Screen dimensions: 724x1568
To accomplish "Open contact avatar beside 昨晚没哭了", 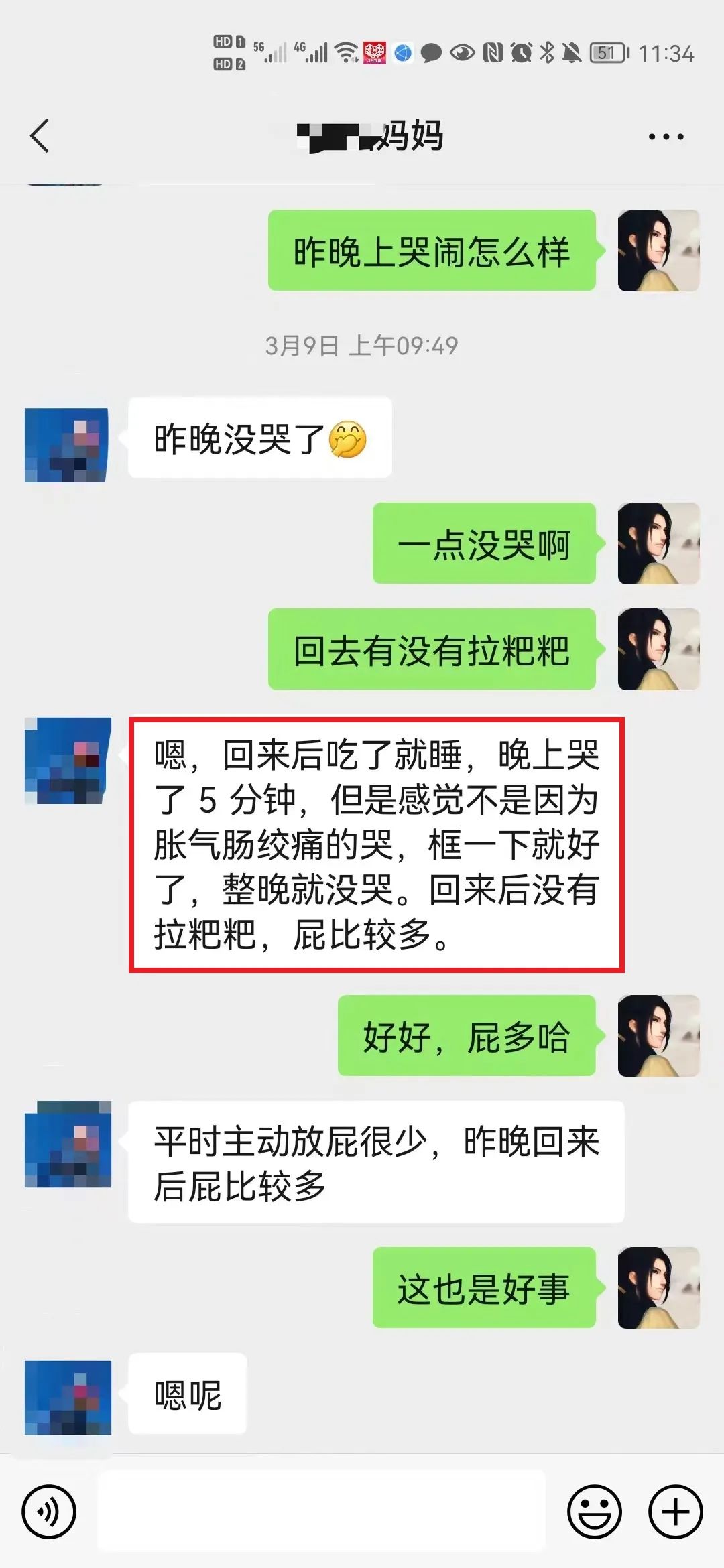I will point(67,445).
